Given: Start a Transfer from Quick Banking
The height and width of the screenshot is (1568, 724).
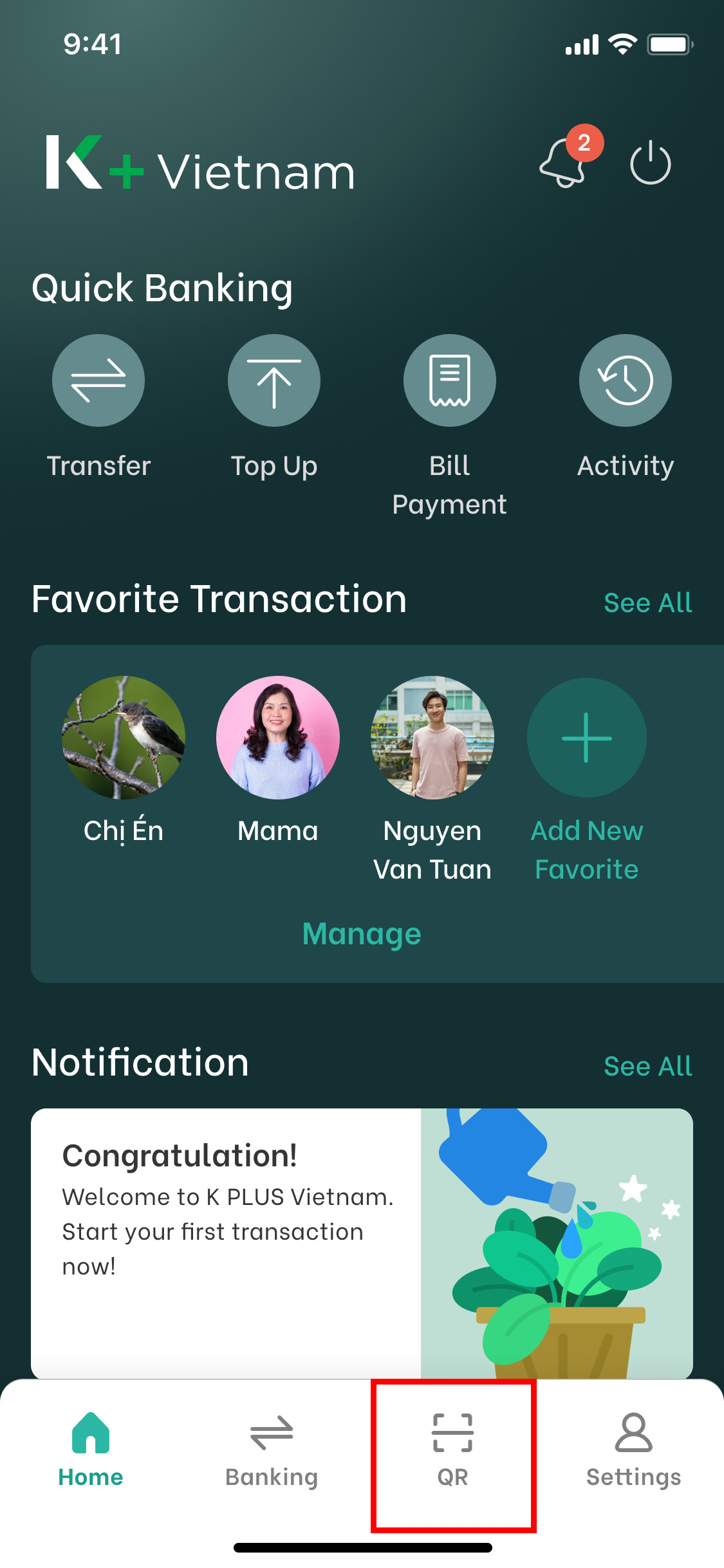Looking at the screenshot, I should coord(98,380).
